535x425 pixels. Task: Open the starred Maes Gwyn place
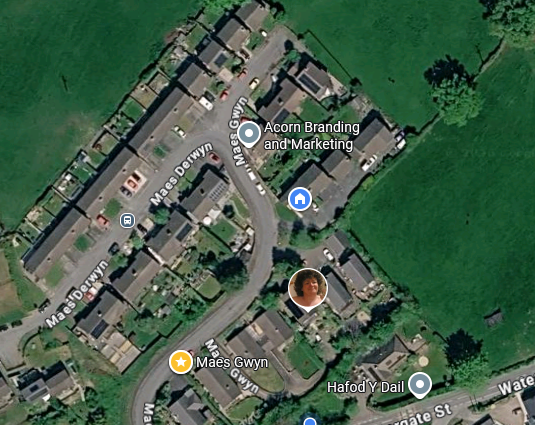point(181,362)
